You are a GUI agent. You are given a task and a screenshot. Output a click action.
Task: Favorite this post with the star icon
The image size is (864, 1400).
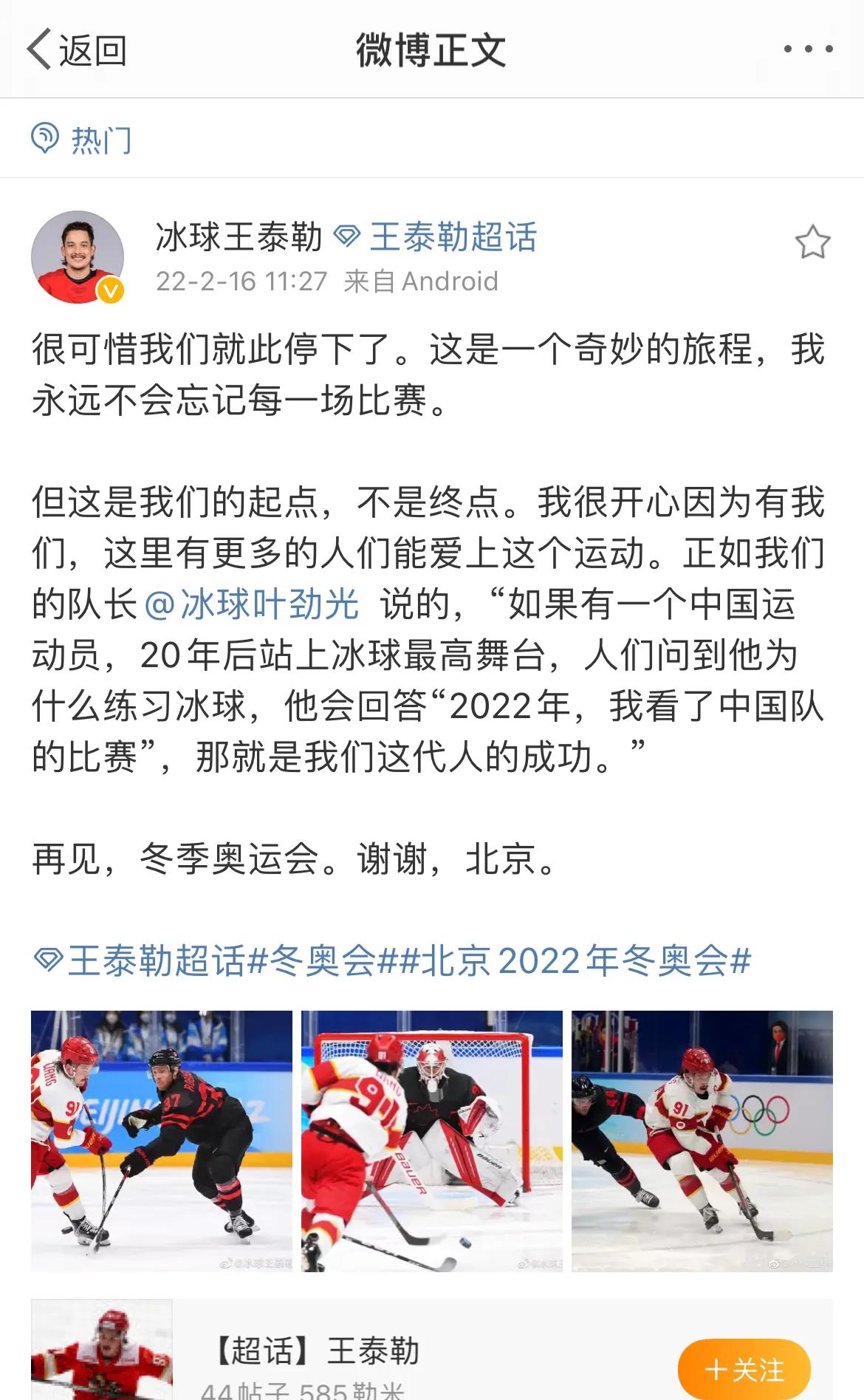[812, 242]
